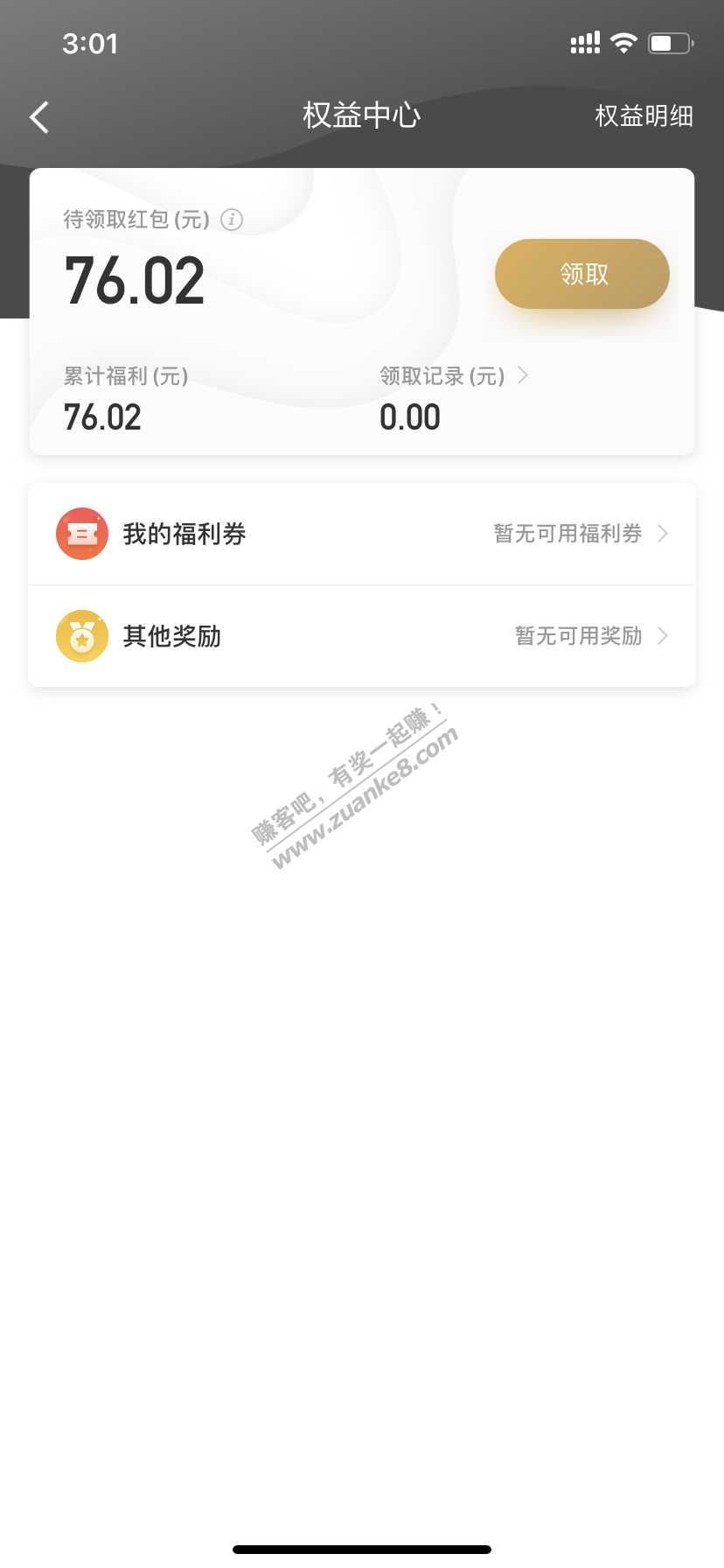This screenshot has height=1568, width=724.
Task: Open the info icon beside 待领取红包
Action: pos(232,220)
